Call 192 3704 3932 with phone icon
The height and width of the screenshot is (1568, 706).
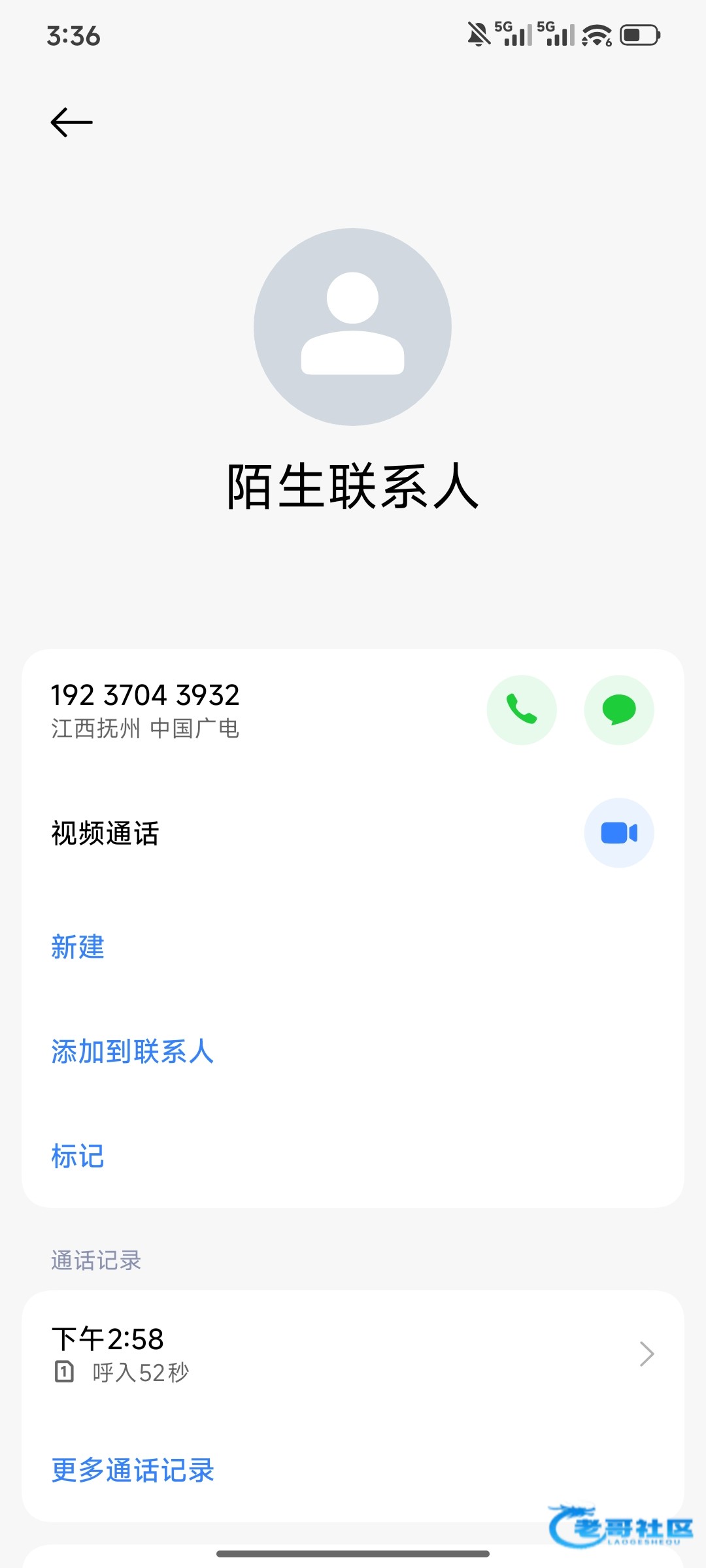pos(522,710)
